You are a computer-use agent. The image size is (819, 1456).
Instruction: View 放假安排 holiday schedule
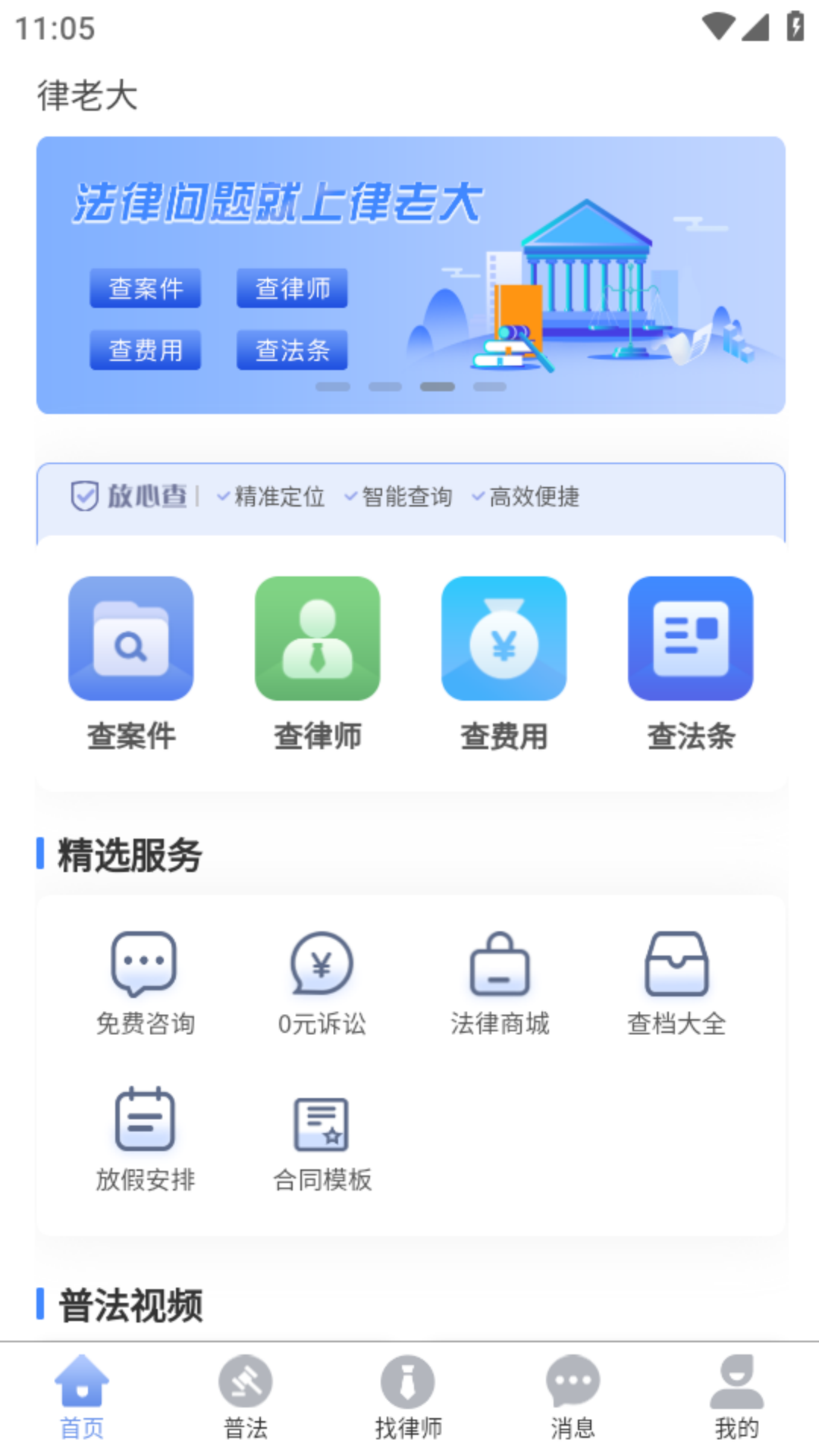145,1139
